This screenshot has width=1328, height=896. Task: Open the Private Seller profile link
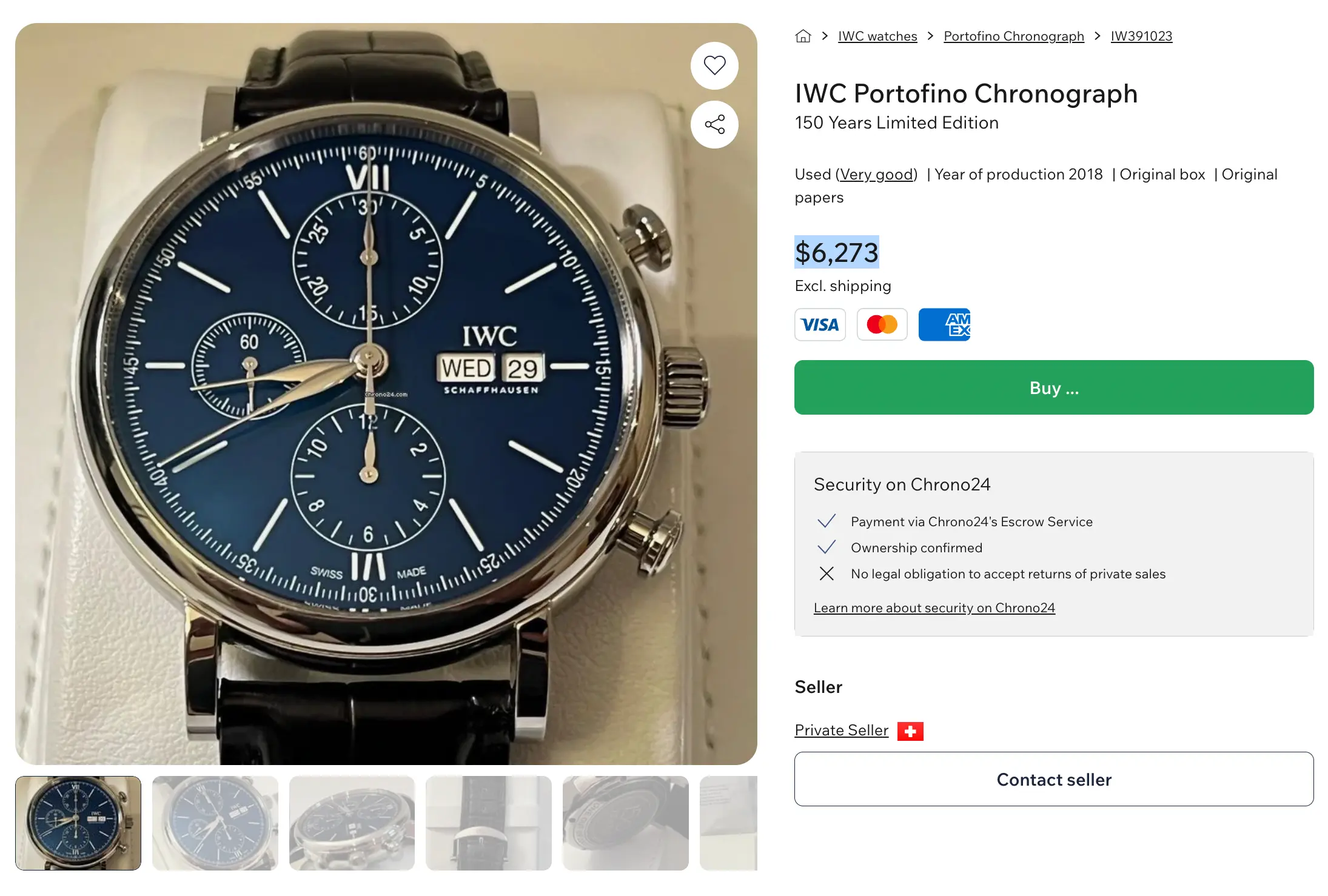coord(841,731)
